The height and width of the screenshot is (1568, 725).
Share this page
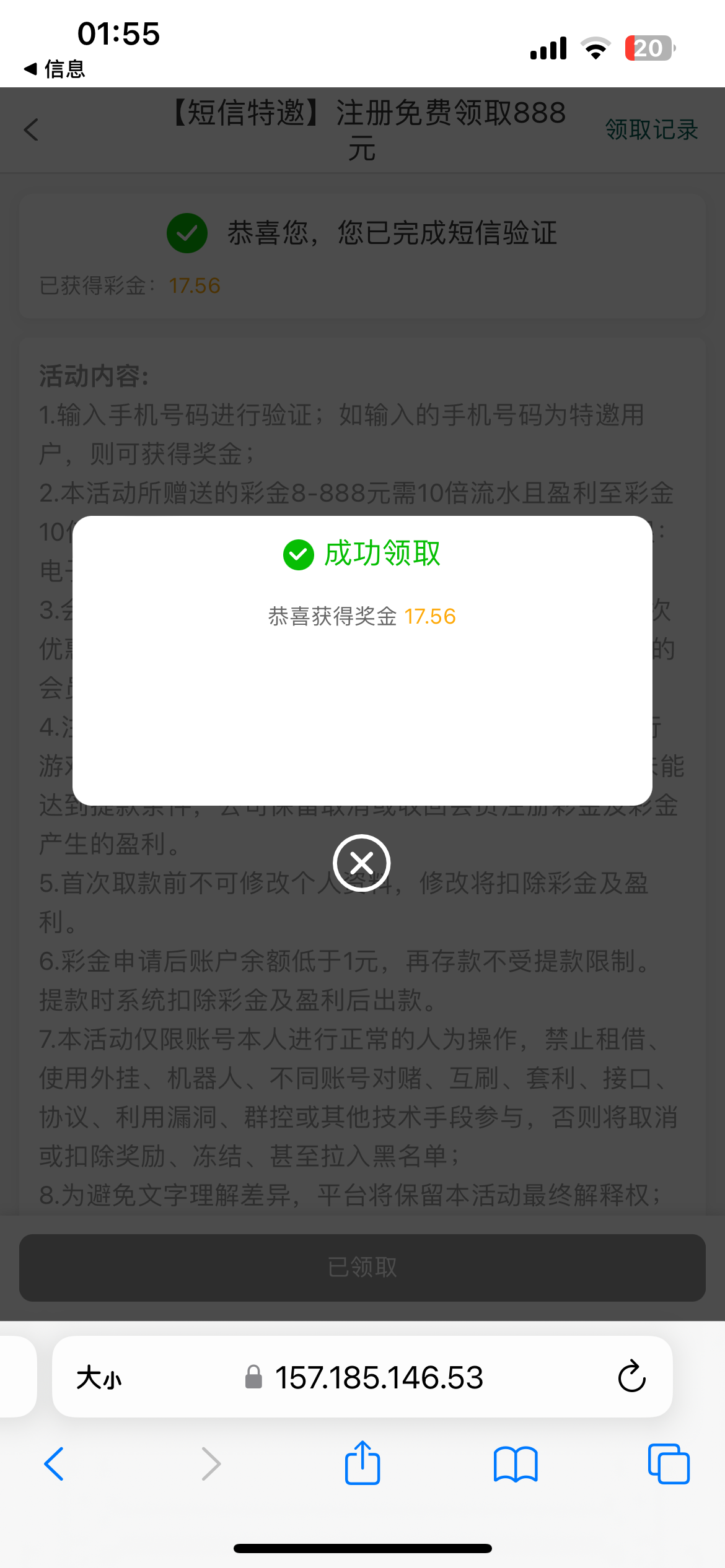(362, 1464)
